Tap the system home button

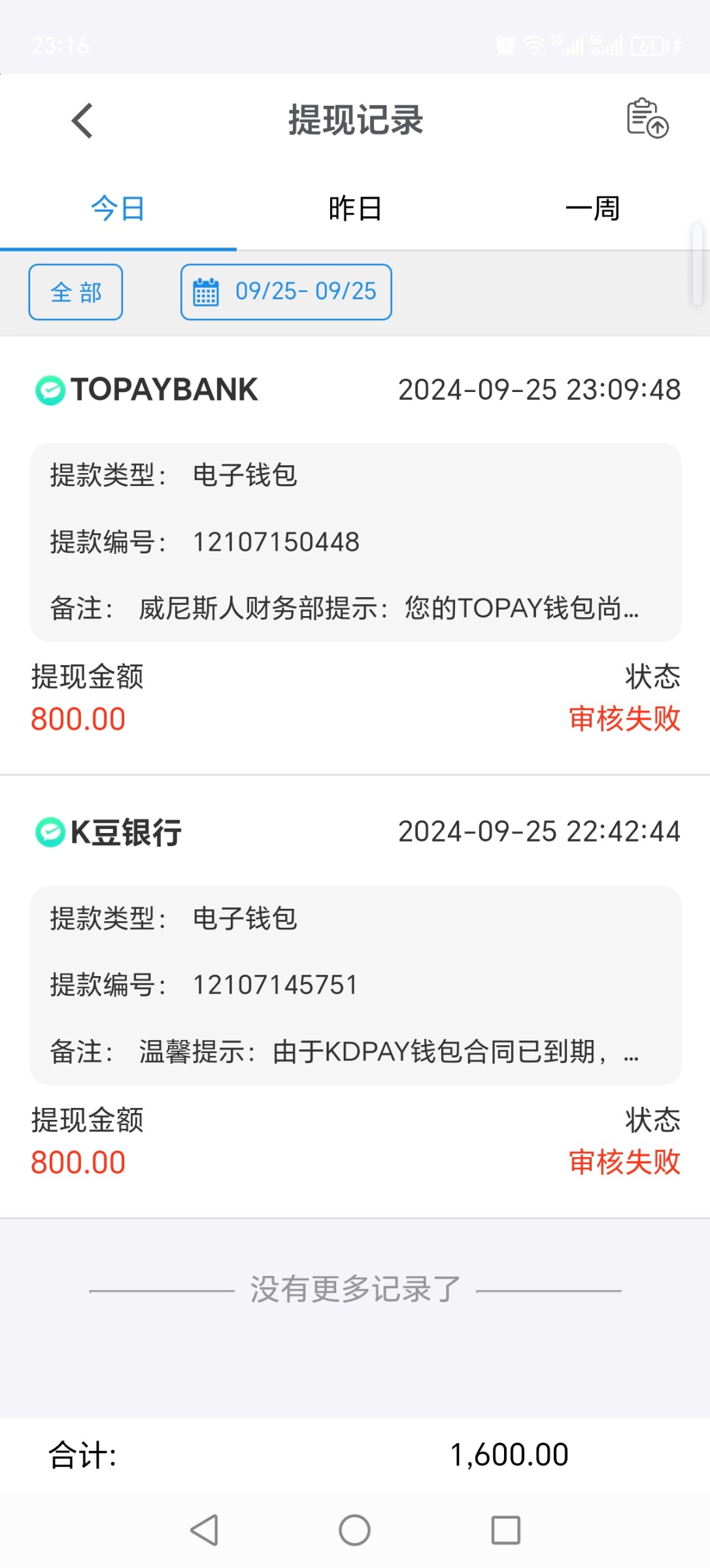354,1530
